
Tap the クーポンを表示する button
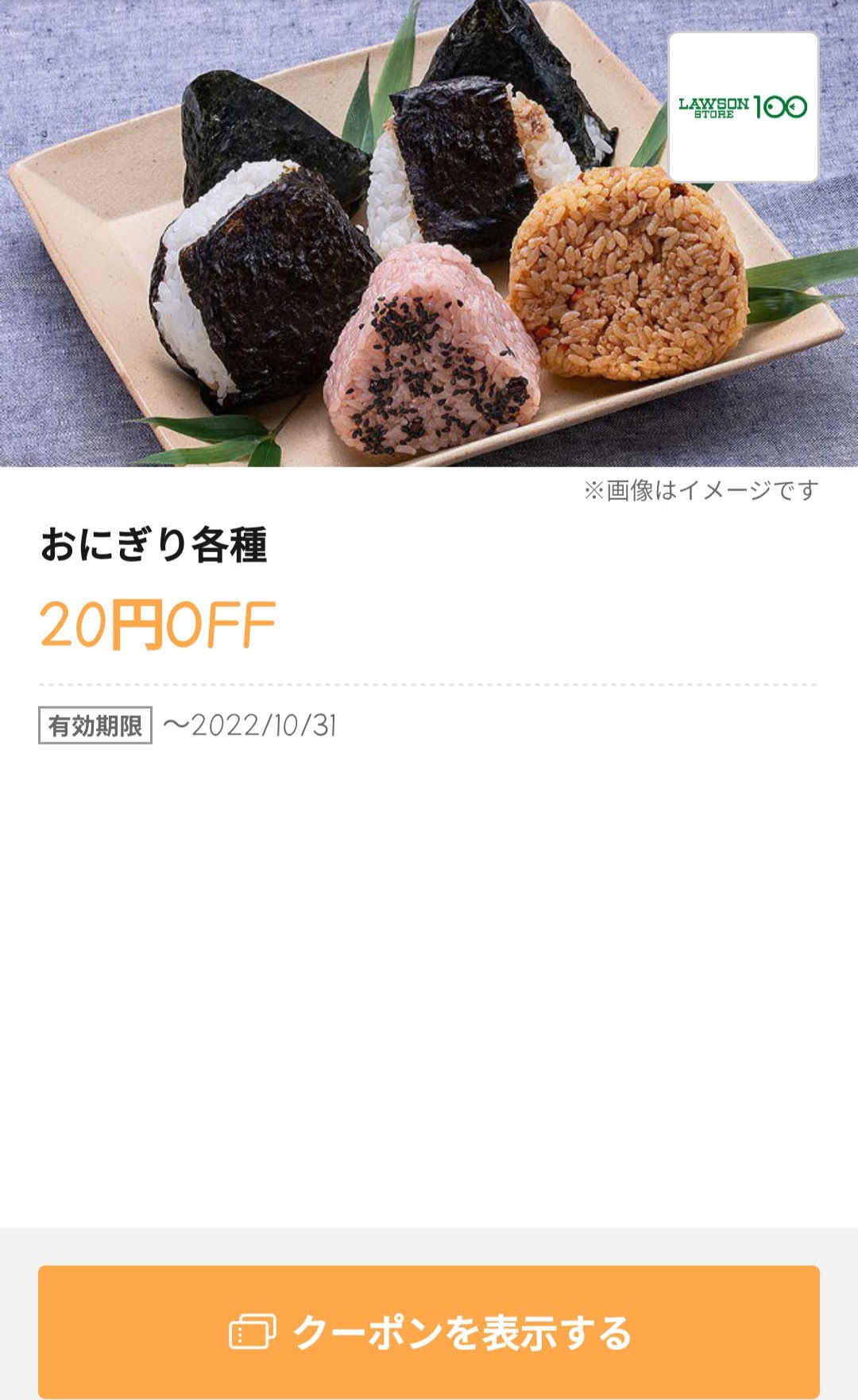(x=429, y=1332)
